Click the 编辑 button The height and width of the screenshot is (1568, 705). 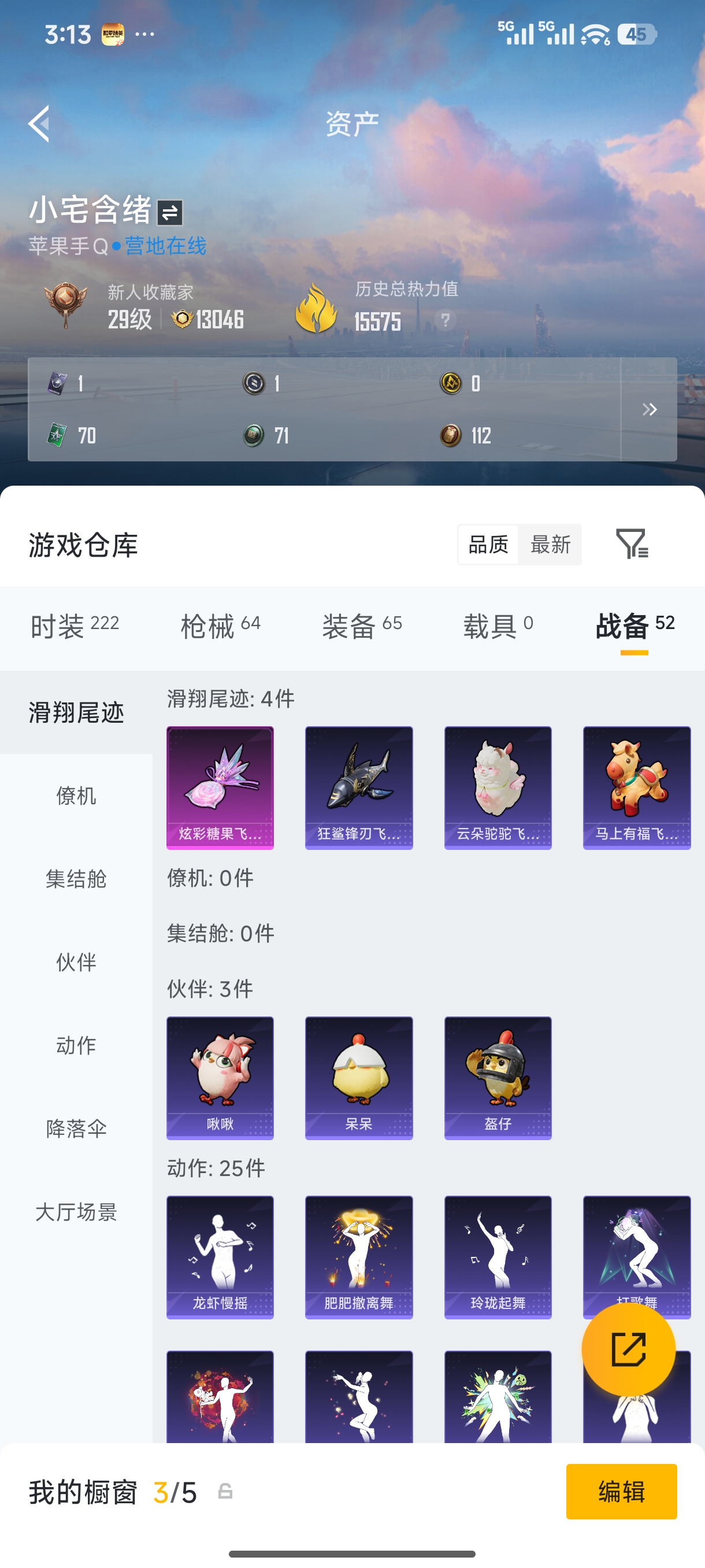[x=622, y=1492]
